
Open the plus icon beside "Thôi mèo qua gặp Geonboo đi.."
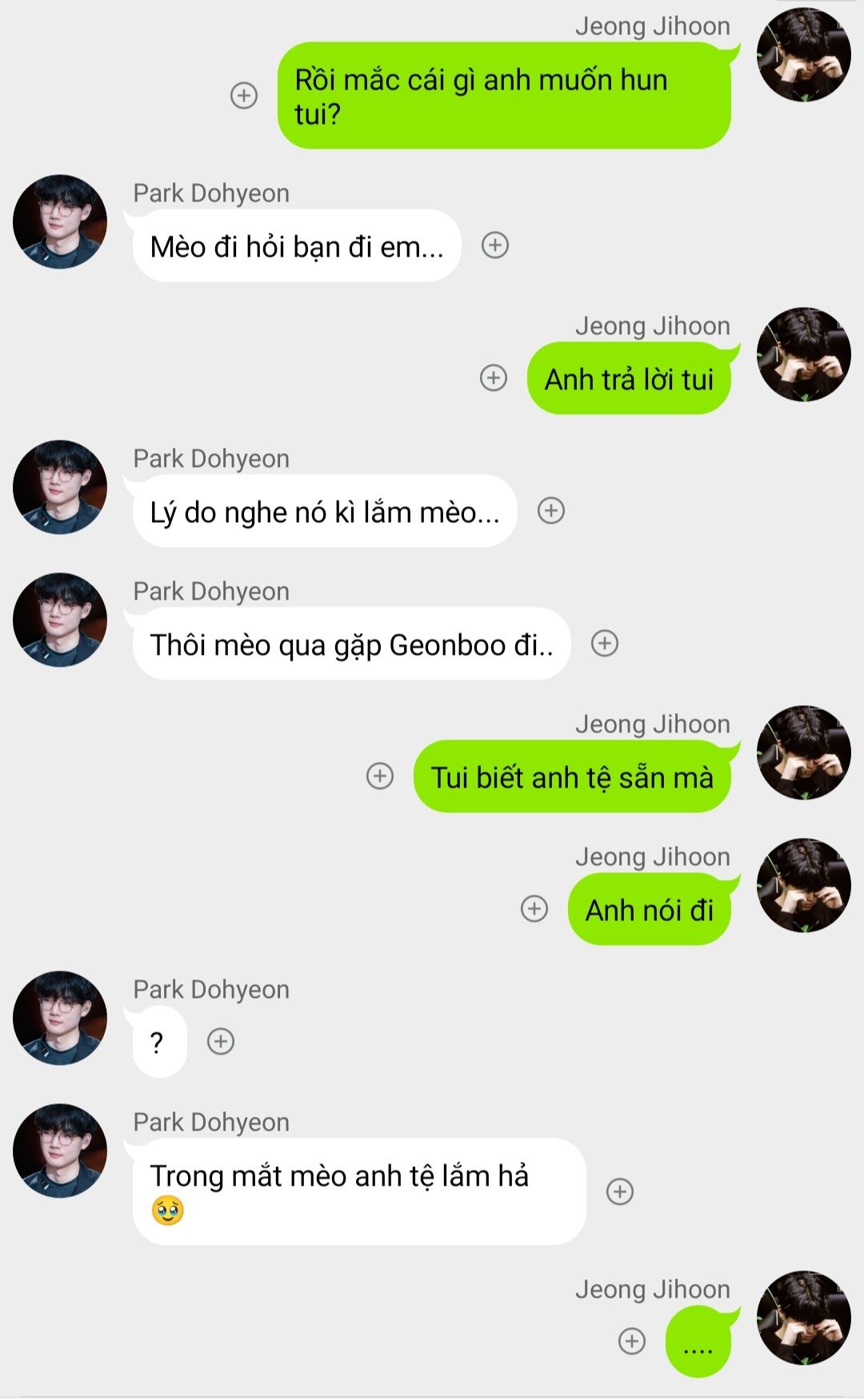(605, 643)
